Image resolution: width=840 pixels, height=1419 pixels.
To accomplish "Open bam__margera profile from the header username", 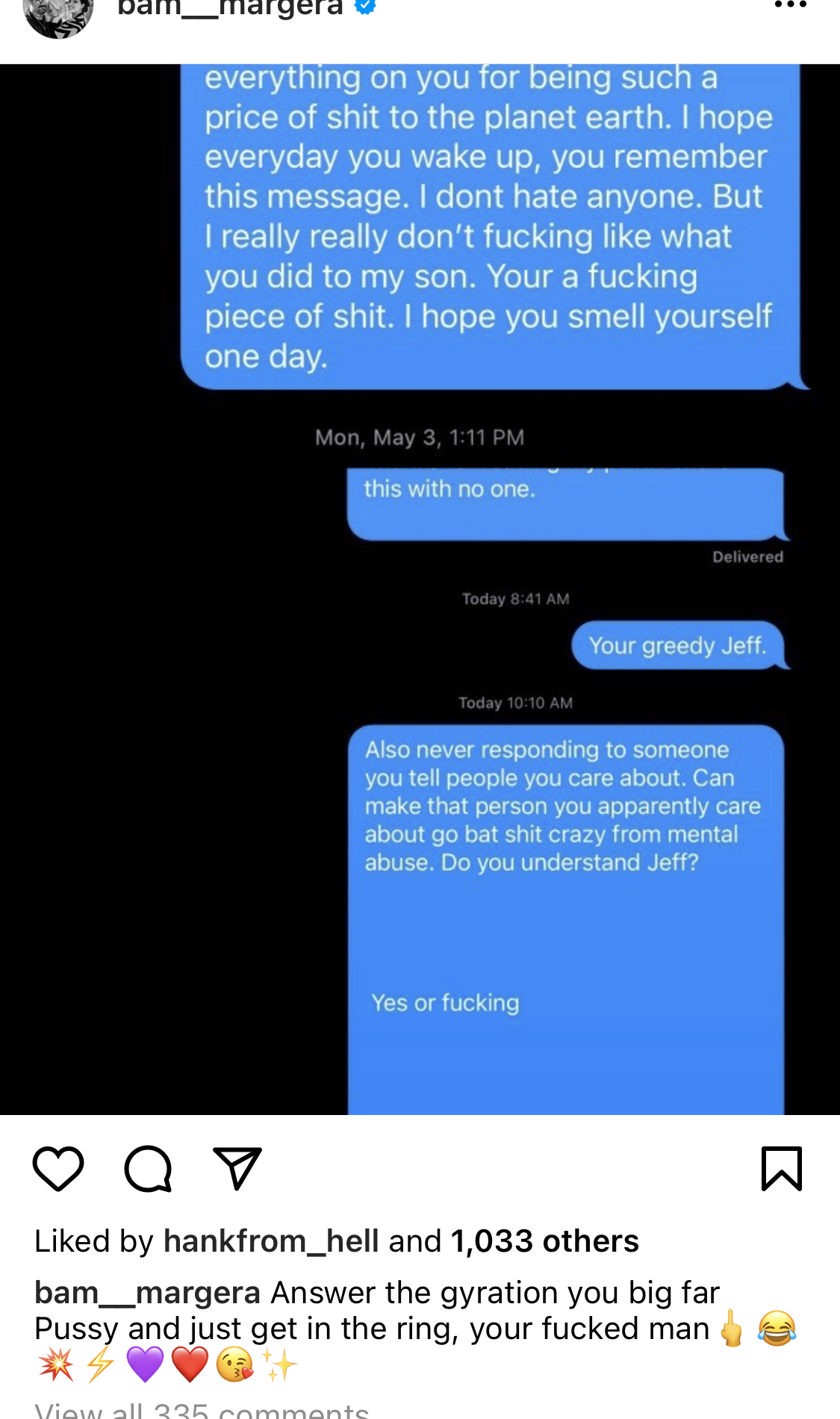I will pyautogui.click(x=230, y=7).
